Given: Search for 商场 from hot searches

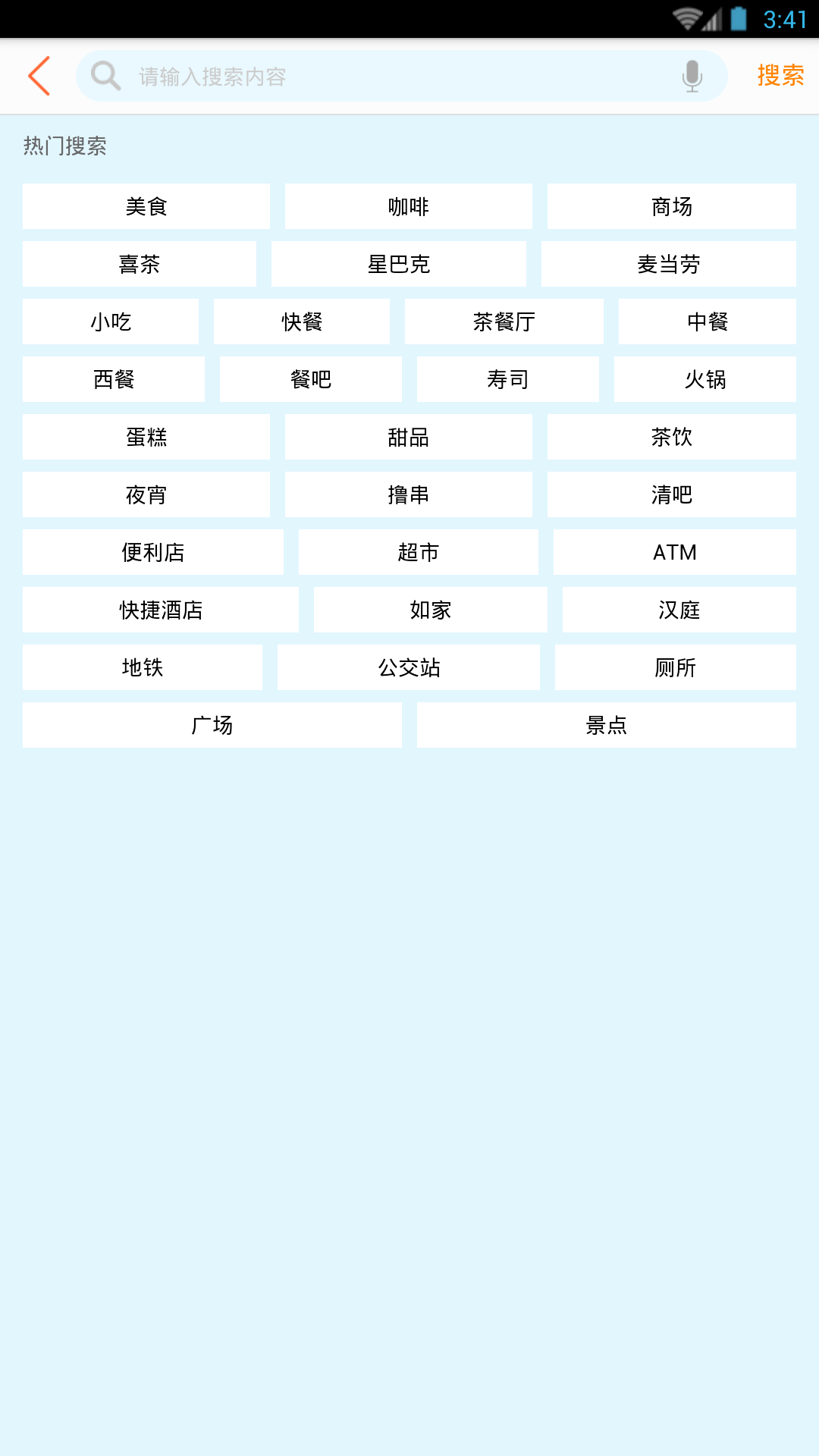Looking at the screenshot, I should click(x=672, y=206).
